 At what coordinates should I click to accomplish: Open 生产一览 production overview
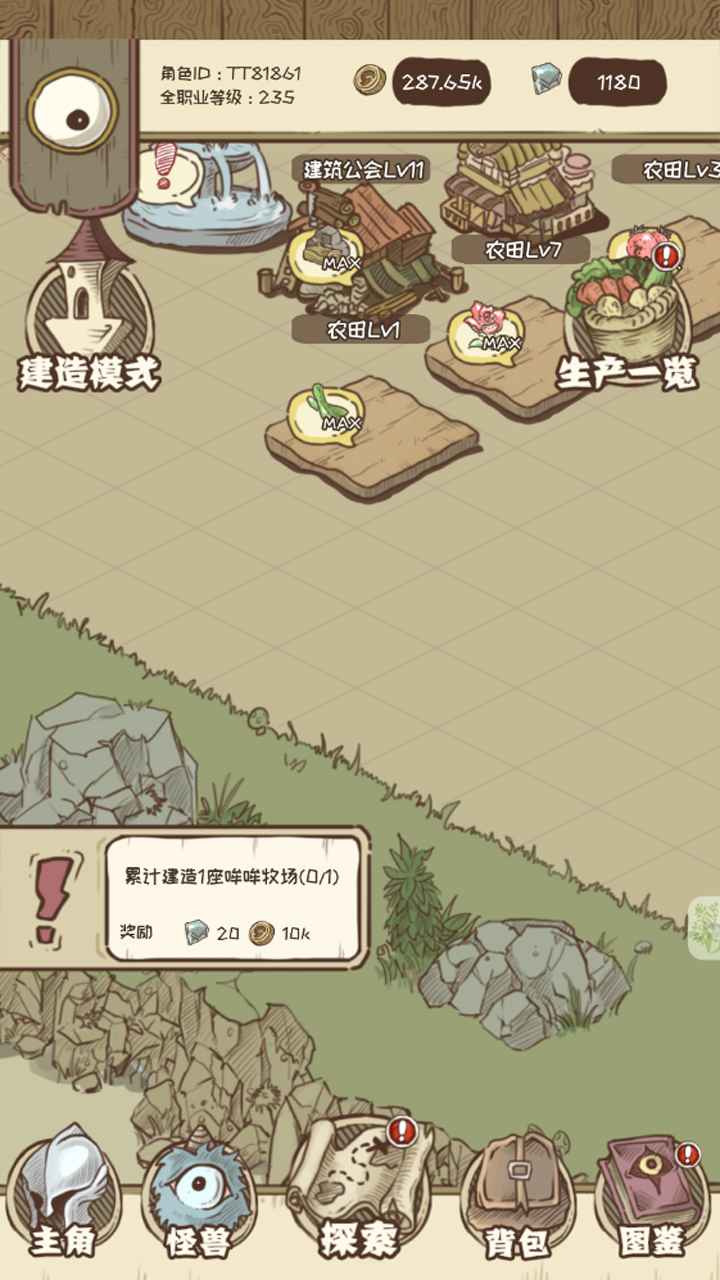627,320
